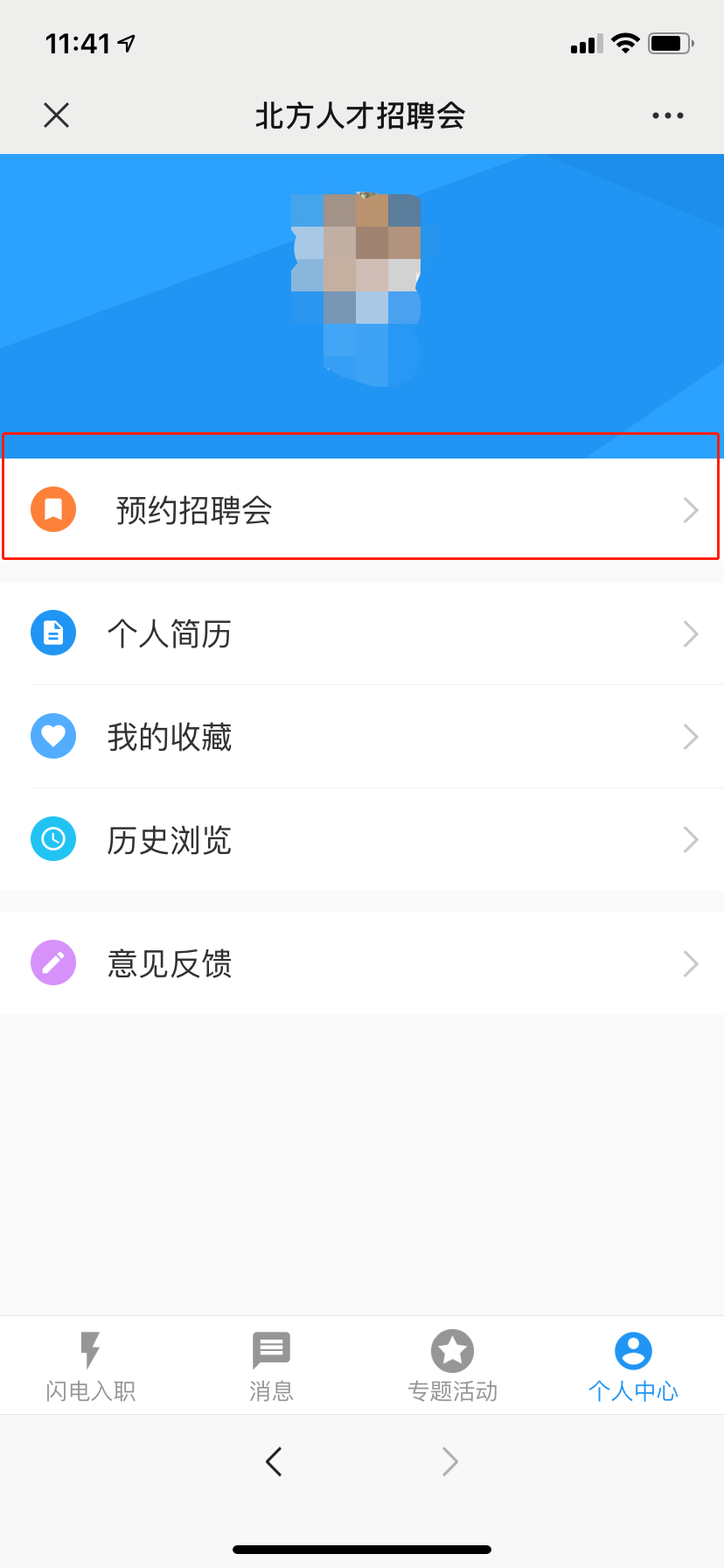Expand 个人简历 using the chevron arrow

(691, 633)
